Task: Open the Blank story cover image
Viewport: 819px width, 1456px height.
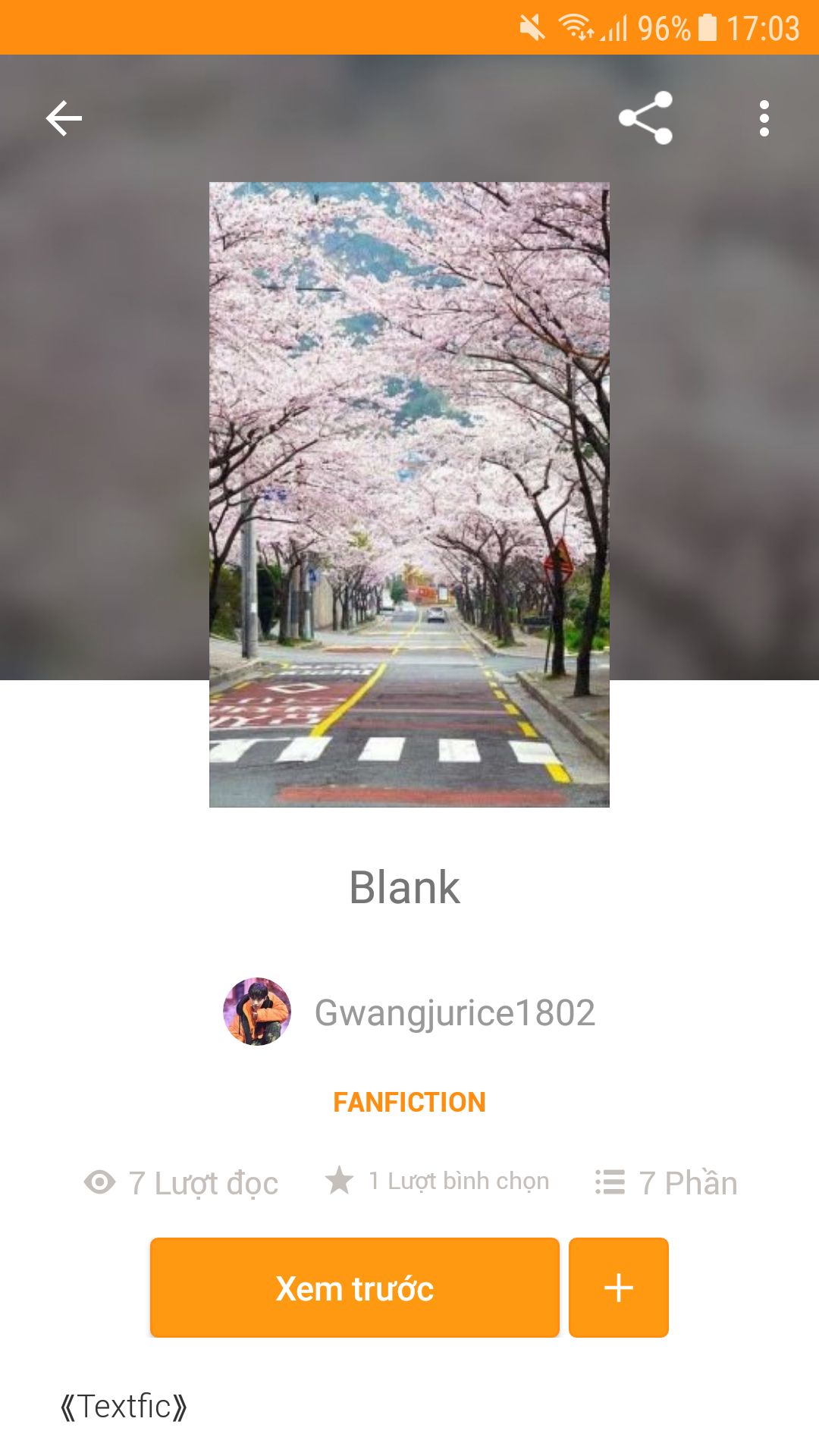Action: pos(409,494)
